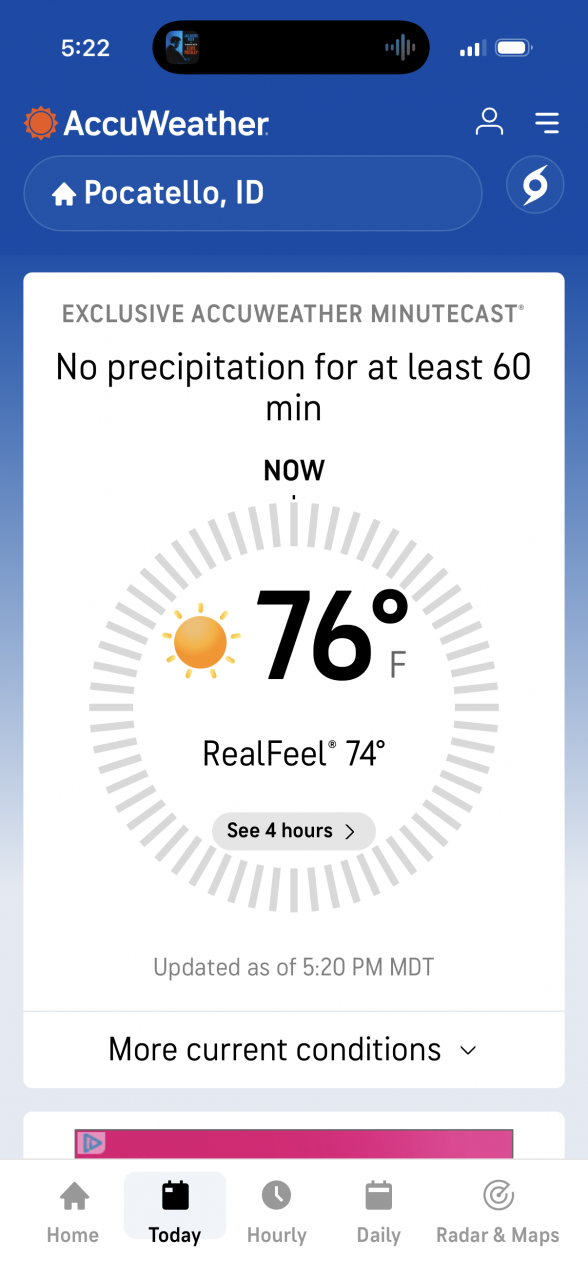
Task: Switch to the Home tab
Action: pos(73,1212)
